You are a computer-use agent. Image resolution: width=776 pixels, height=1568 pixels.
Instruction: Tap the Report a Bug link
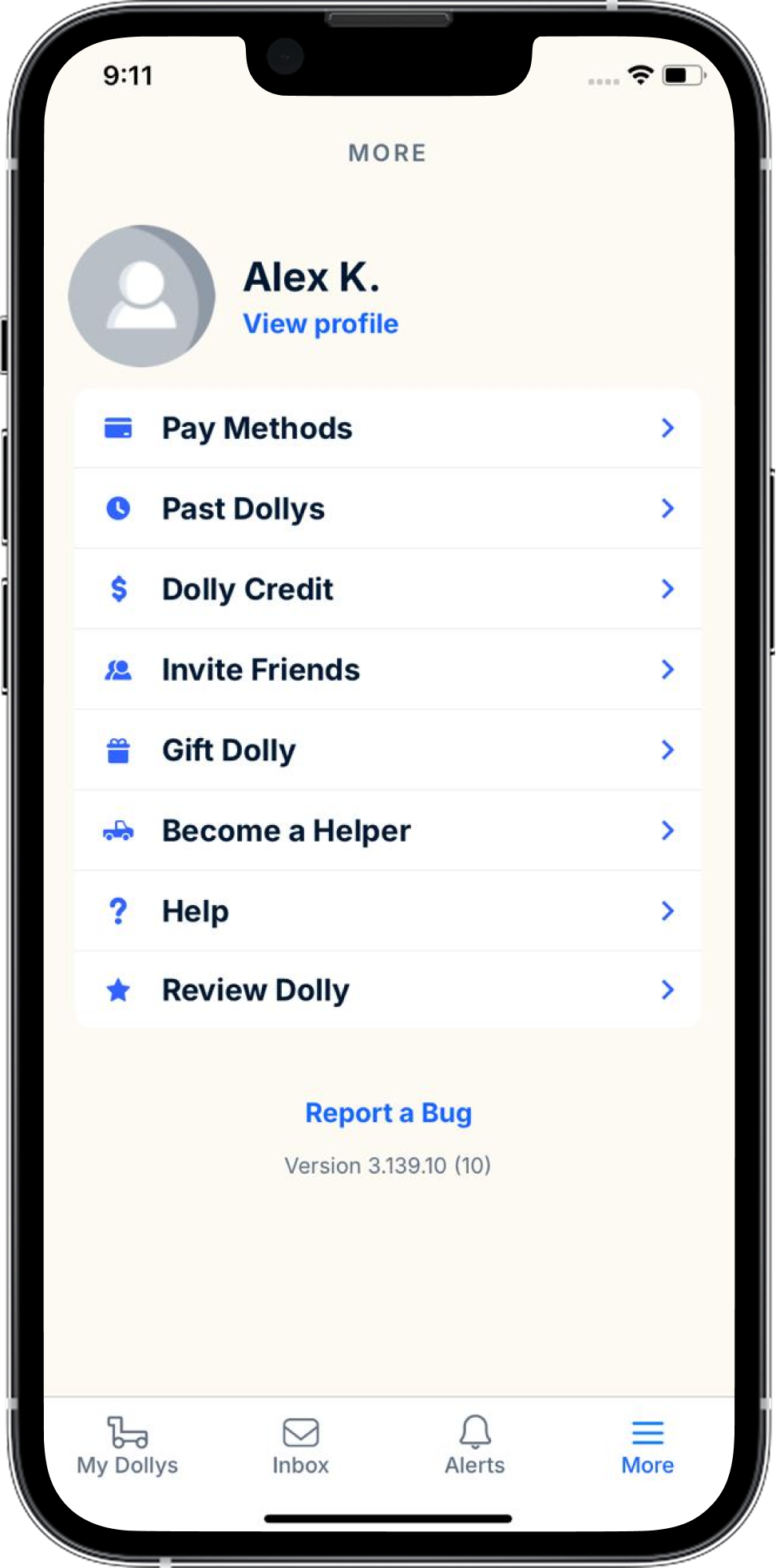388,1113
